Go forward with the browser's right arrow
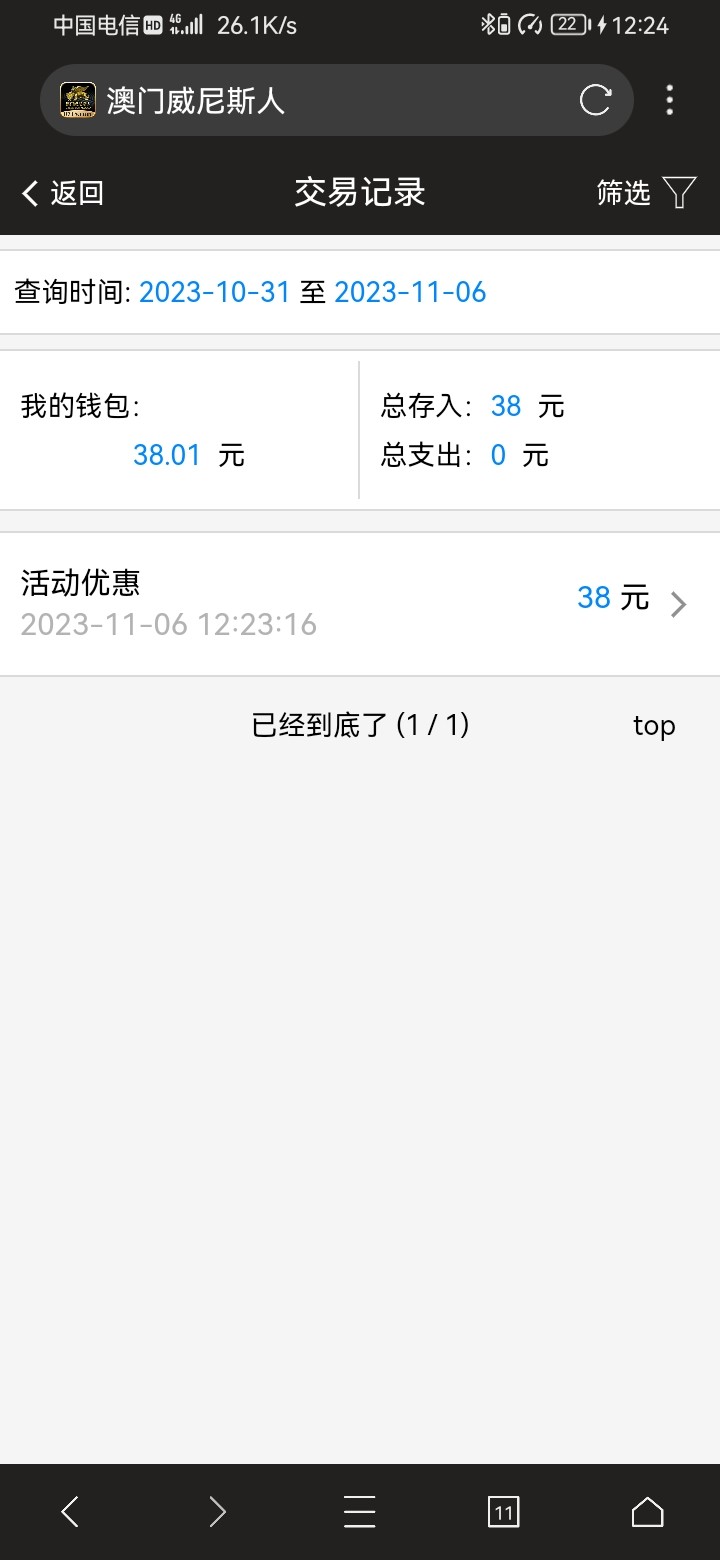720x1560 pixels. (217, 1511)
